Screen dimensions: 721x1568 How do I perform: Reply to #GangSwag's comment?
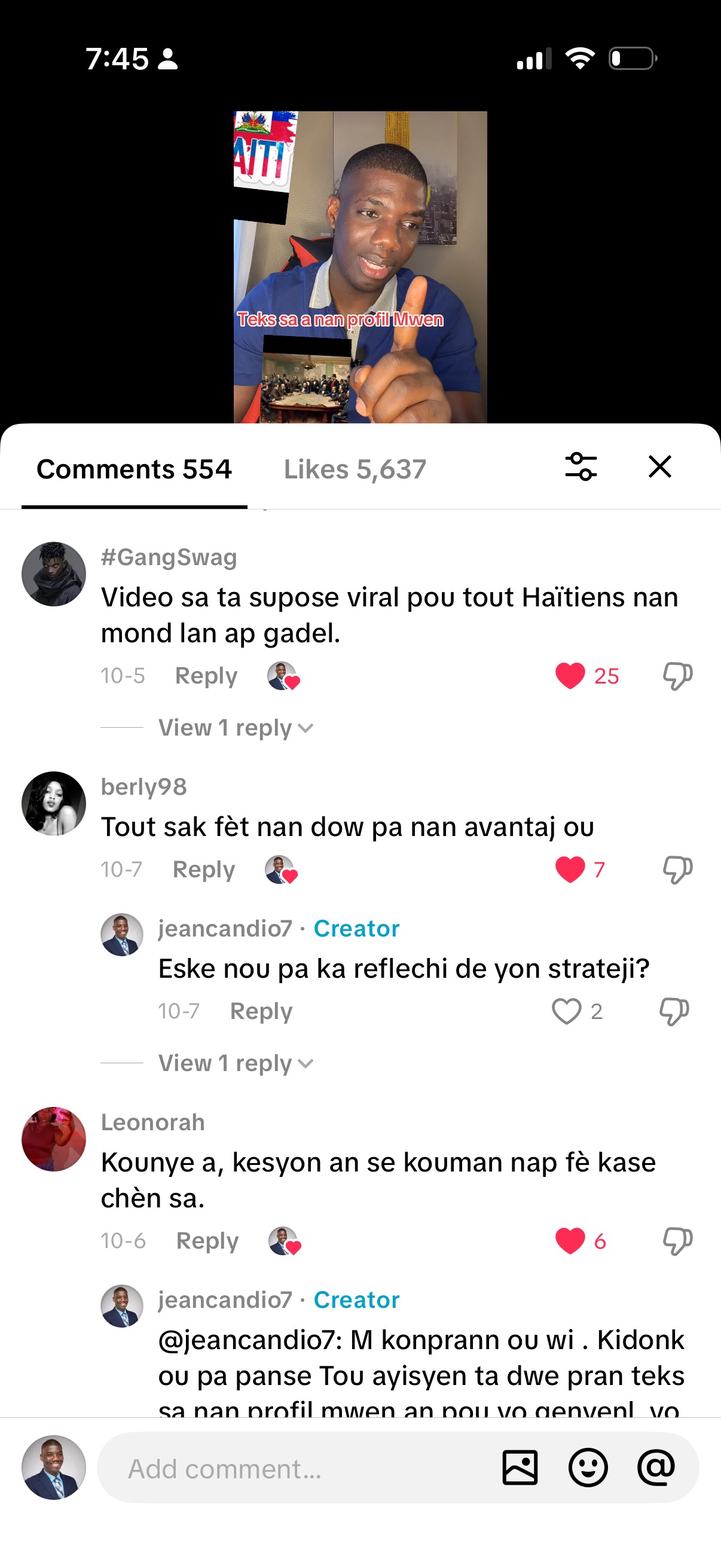point(206,676)
